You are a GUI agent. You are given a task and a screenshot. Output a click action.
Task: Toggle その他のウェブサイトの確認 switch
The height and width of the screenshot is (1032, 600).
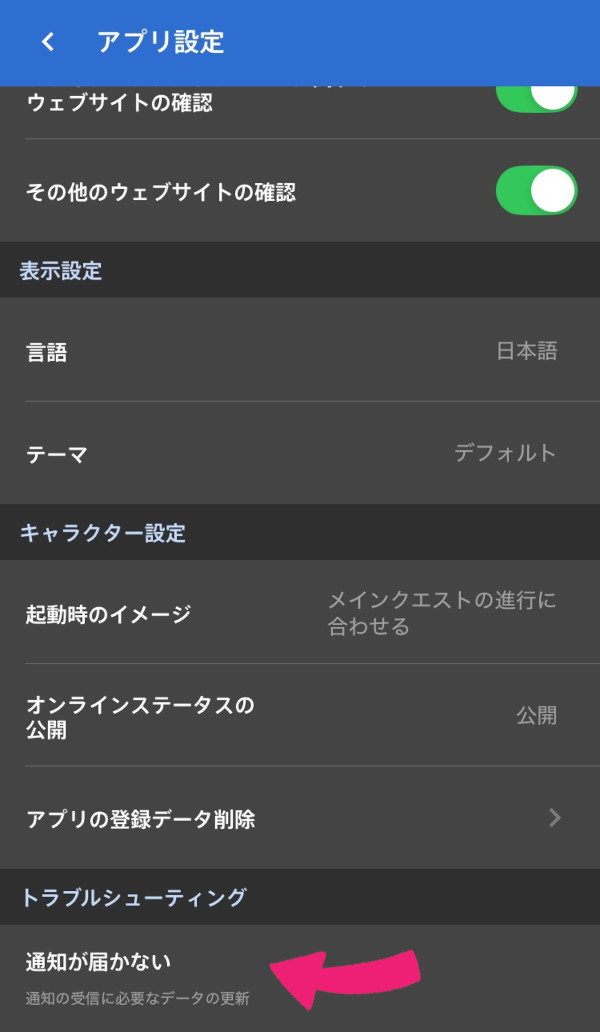(x=536, y=191)
